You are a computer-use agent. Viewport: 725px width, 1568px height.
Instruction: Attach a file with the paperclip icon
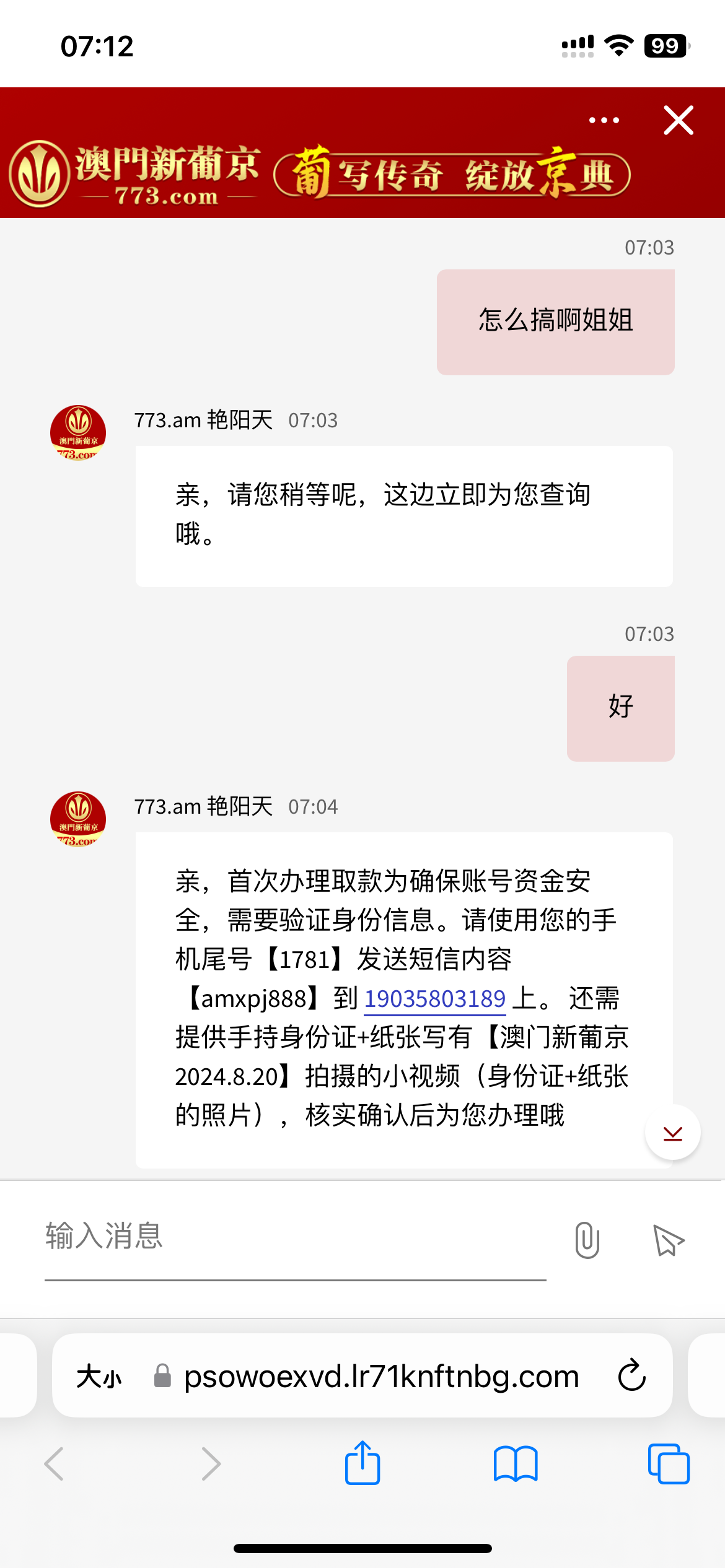click(587, 1240)
